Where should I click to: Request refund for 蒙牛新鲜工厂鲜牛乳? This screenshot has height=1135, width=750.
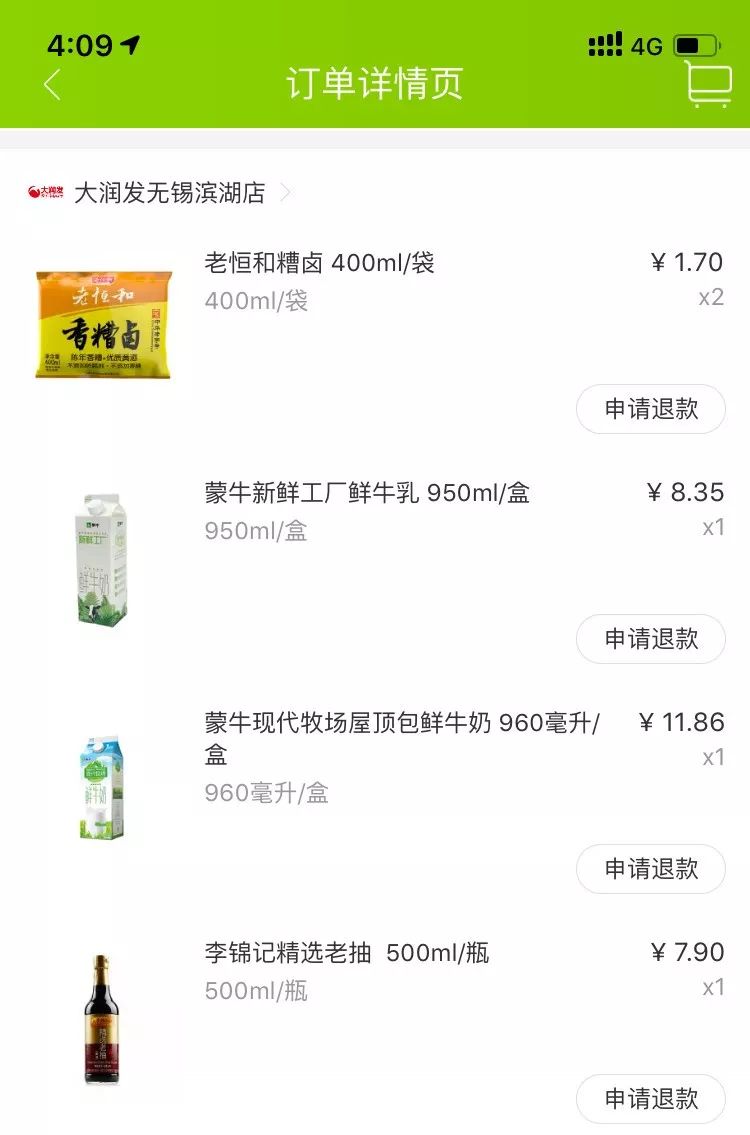[650, 639]
